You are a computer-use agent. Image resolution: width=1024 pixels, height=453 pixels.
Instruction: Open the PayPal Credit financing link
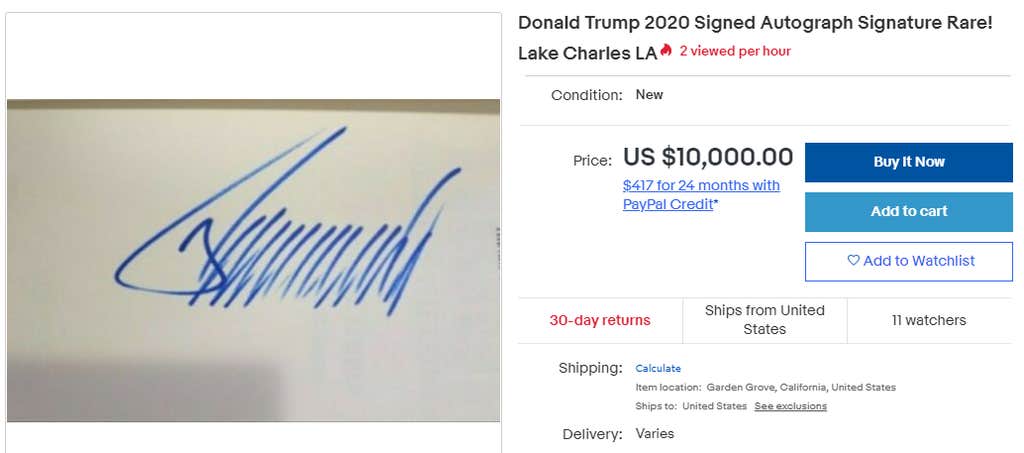[x=700, y=195]
